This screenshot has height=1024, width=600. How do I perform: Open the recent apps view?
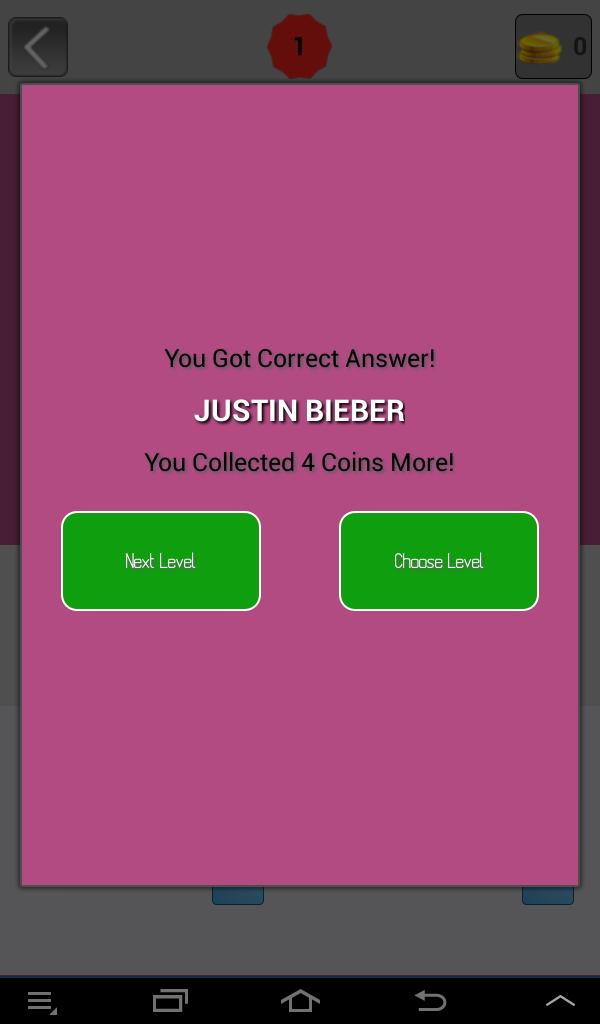point(170,1000)
